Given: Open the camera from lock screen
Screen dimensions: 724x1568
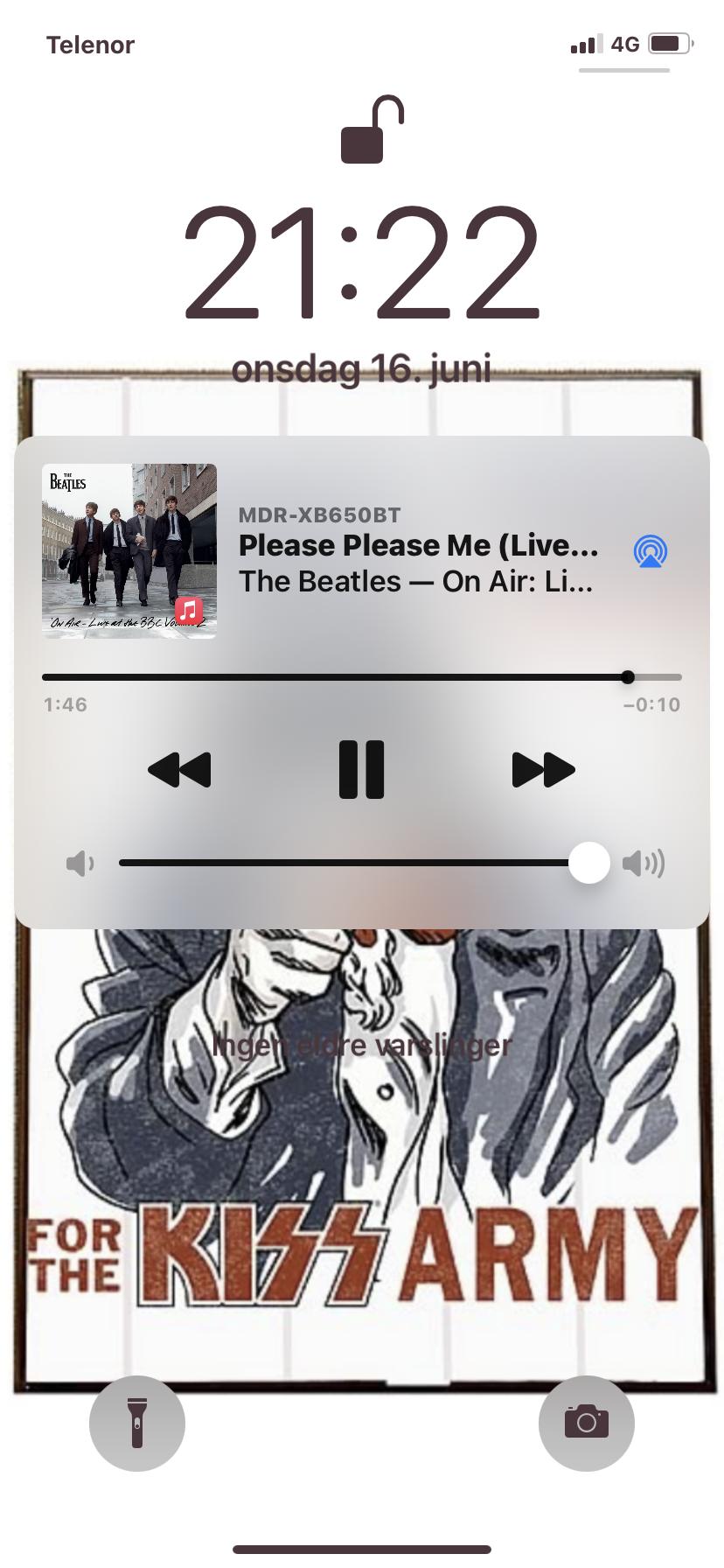Looking at the screenshot, I should 587,1424.
